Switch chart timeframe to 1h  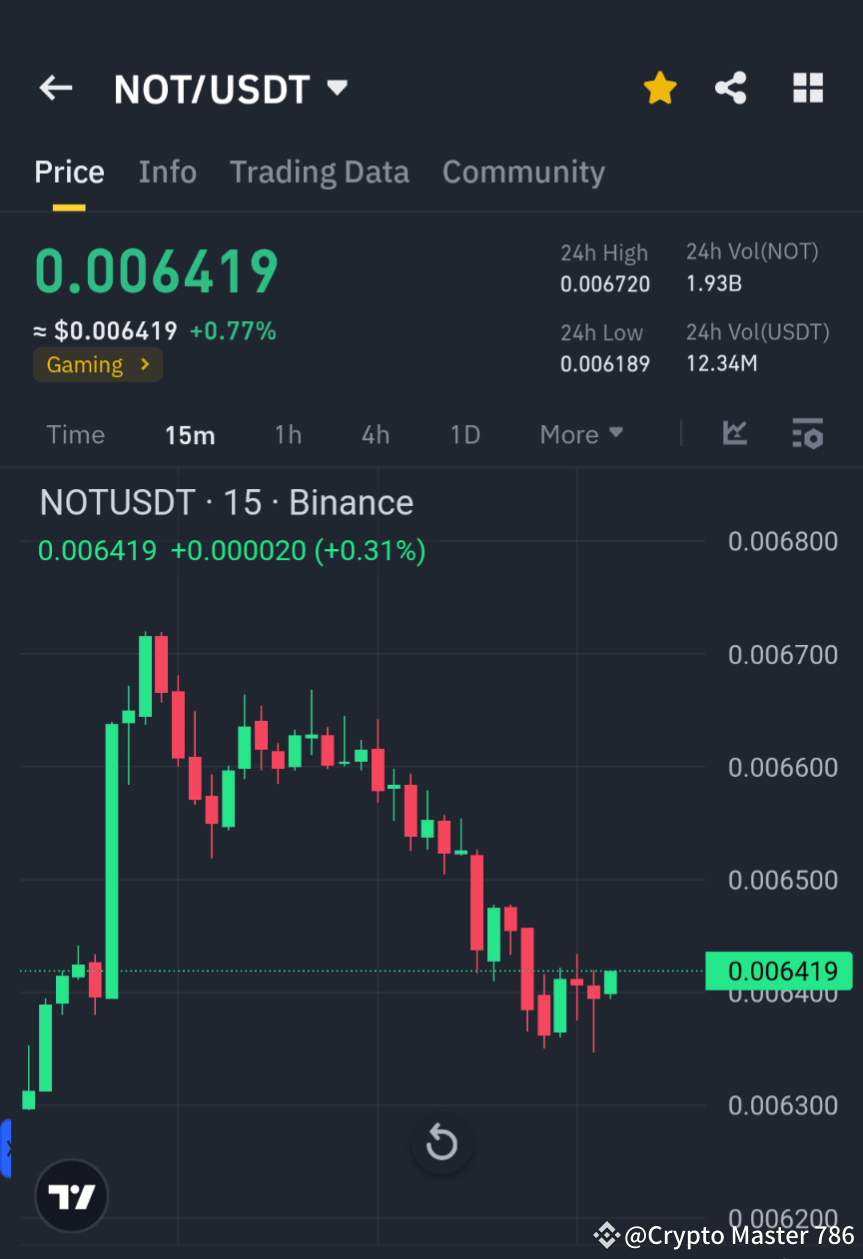288,434
